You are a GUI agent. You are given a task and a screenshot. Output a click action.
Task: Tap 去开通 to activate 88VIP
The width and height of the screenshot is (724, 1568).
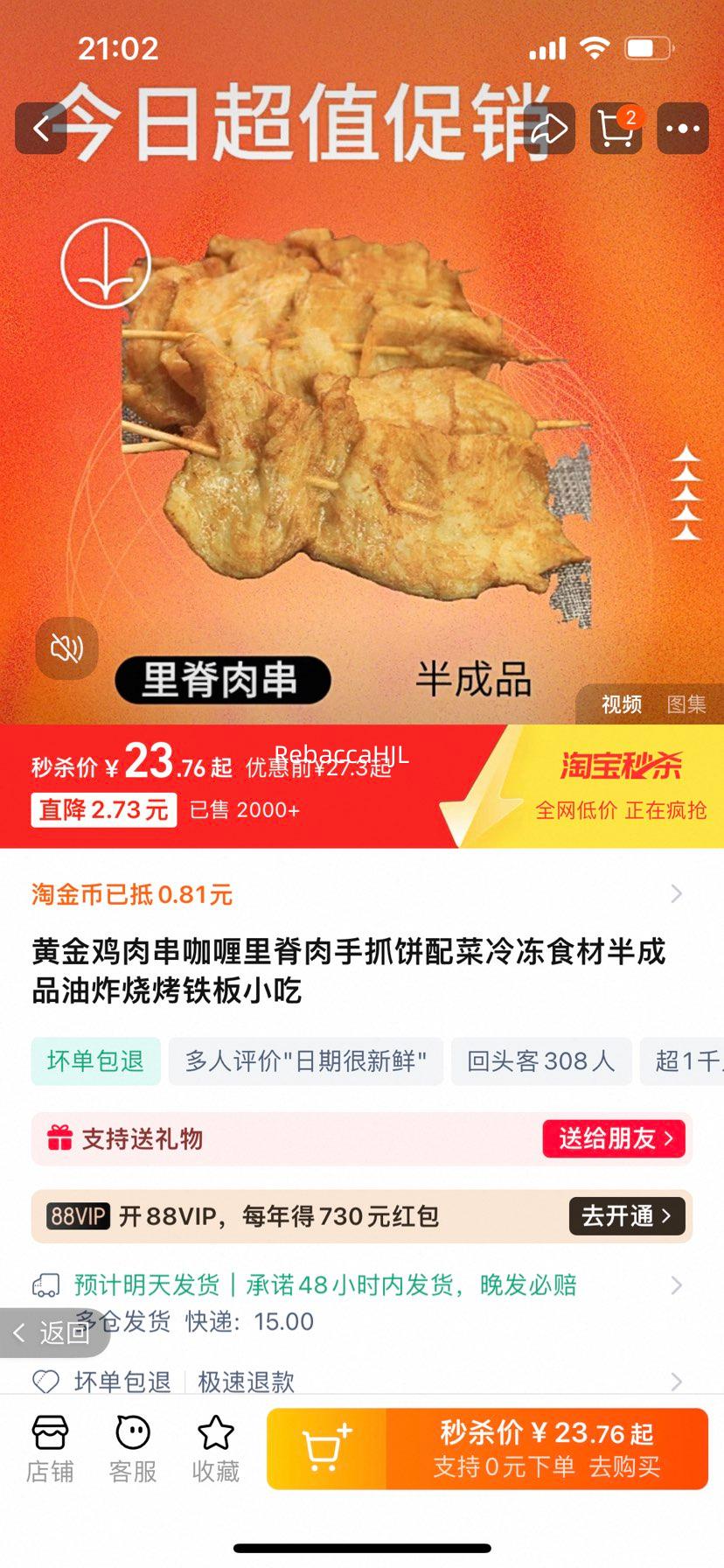tap(626, 1215)
